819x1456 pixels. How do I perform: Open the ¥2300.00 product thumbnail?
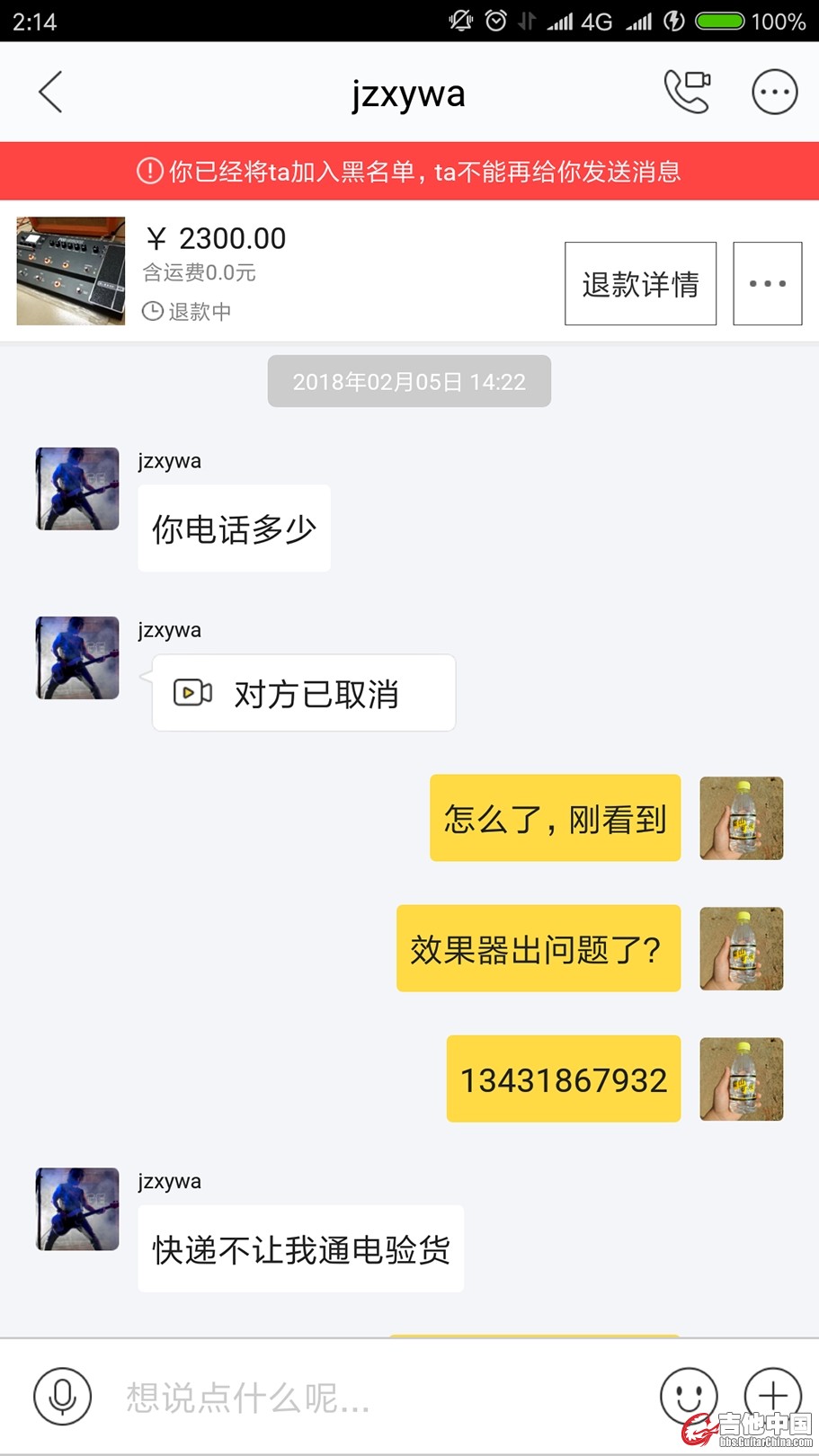click(x=71, y=271)
